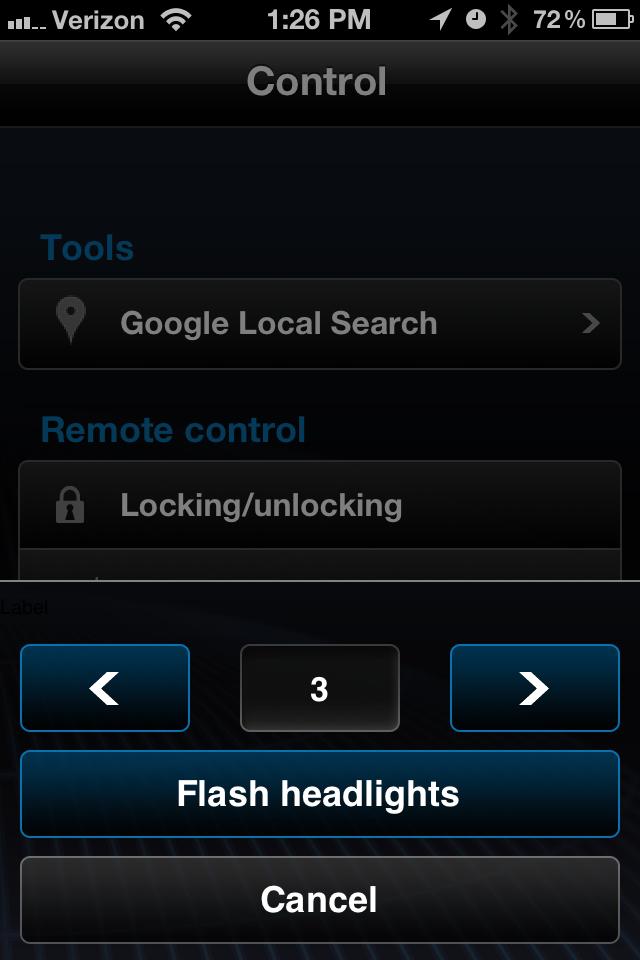
Task: Decrease the flash count with left arrow
Action: [105, 688]
